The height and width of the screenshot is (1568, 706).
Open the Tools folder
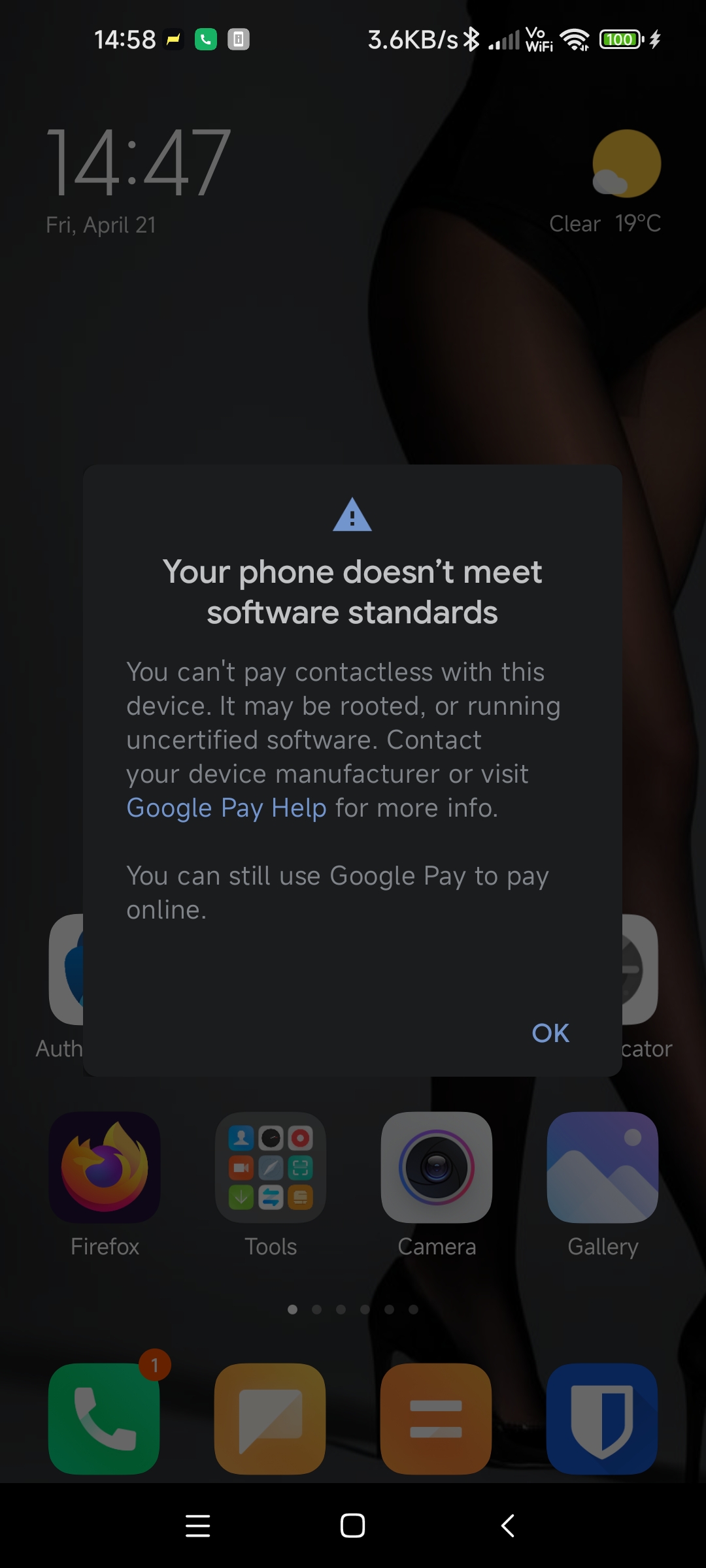coord(271,1168)
